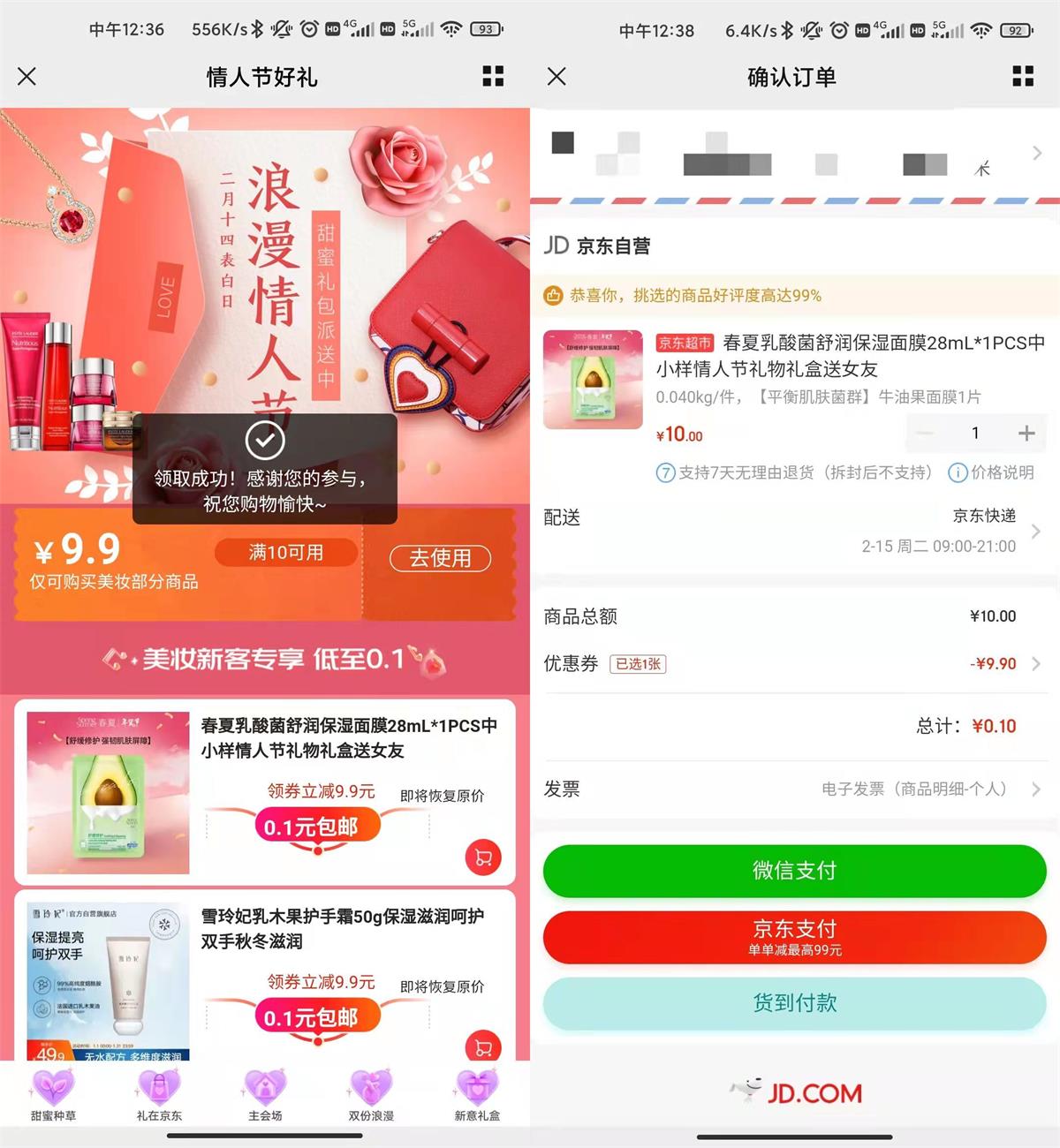Screen dimensions: 1060x1148
Task: Open grid menu on 情人节好礼 page
Action: pos(493,77)
